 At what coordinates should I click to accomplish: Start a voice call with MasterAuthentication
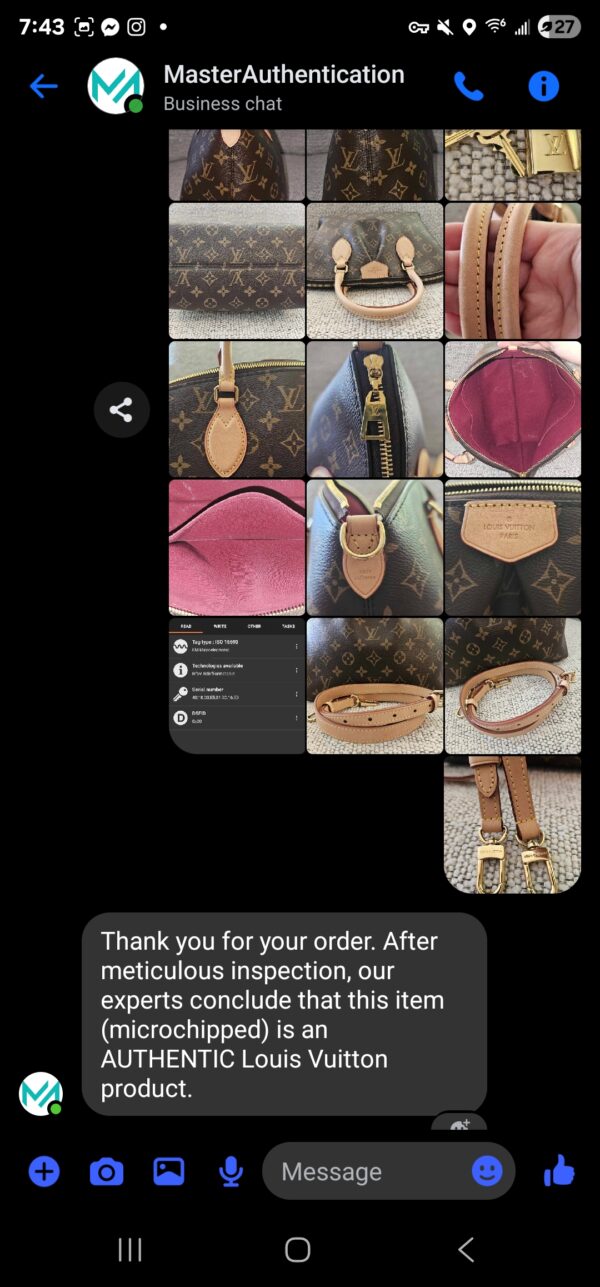[468, 87]
